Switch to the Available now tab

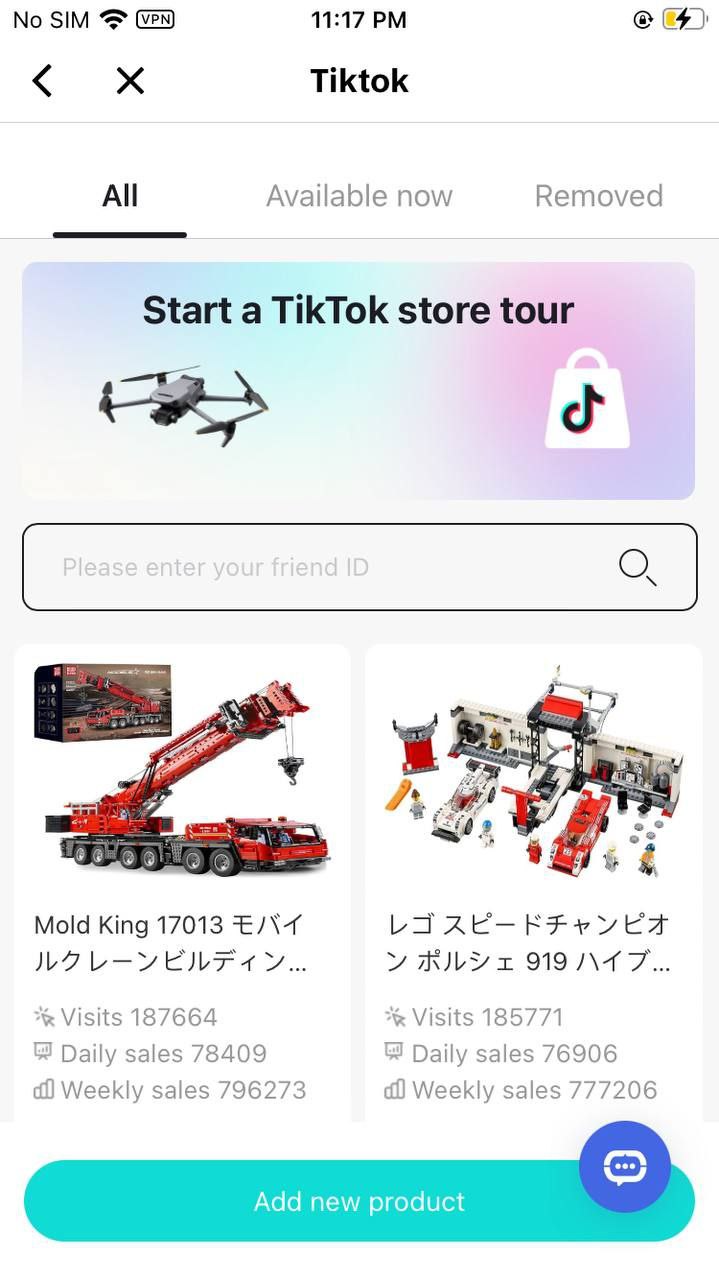[x=359, y=196]
